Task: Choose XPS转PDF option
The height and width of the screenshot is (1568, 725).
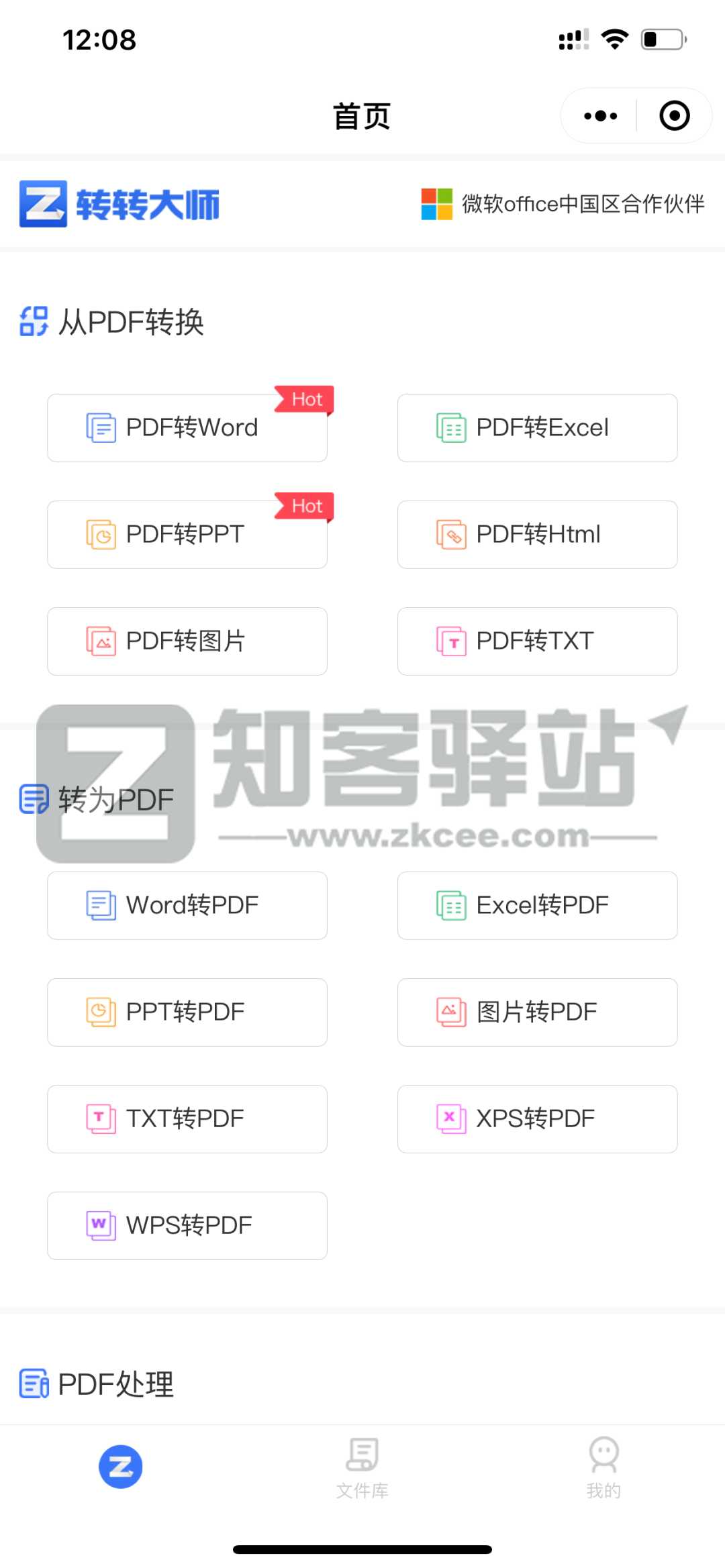Action: point(537,1119)
